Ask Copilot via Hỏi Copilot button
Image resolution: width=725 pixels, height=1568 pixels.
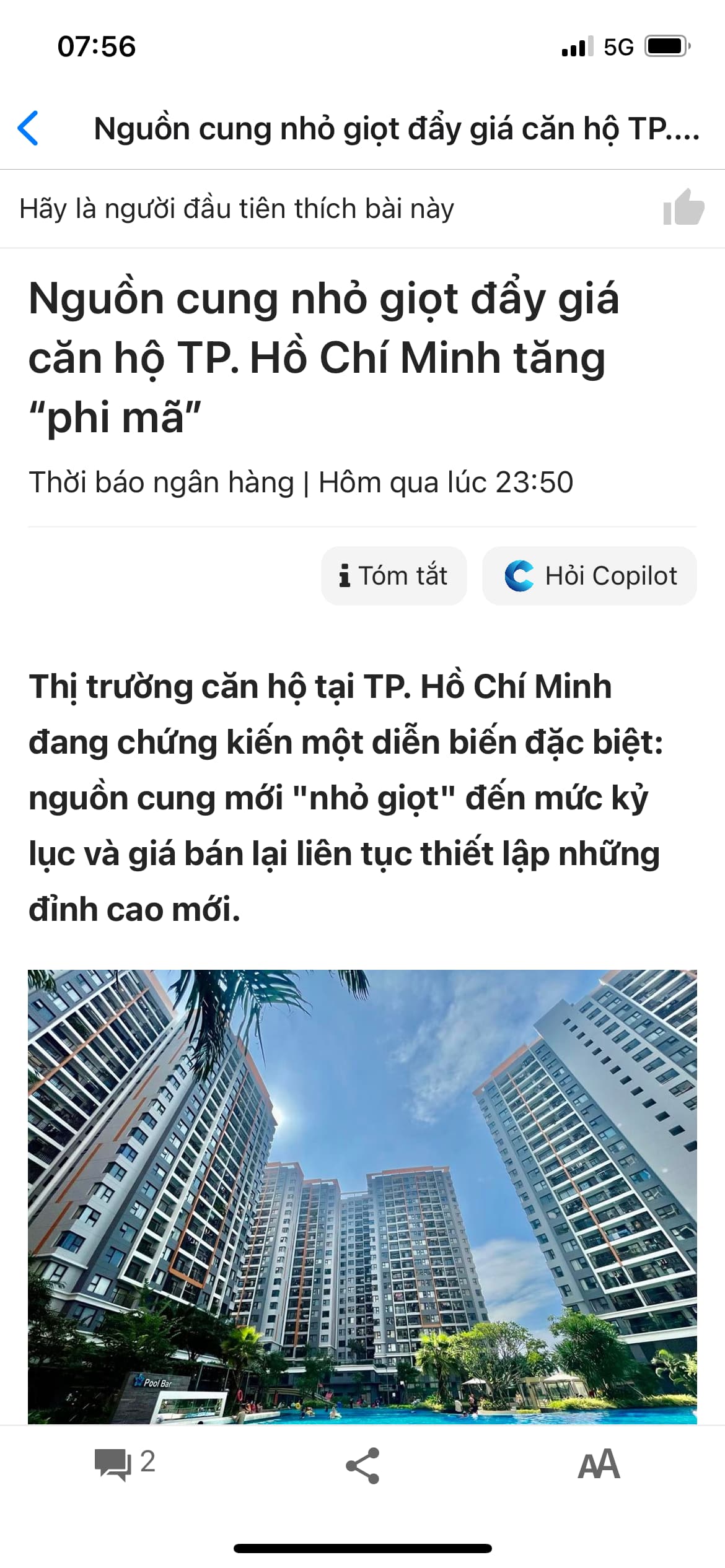coord(589,575)
